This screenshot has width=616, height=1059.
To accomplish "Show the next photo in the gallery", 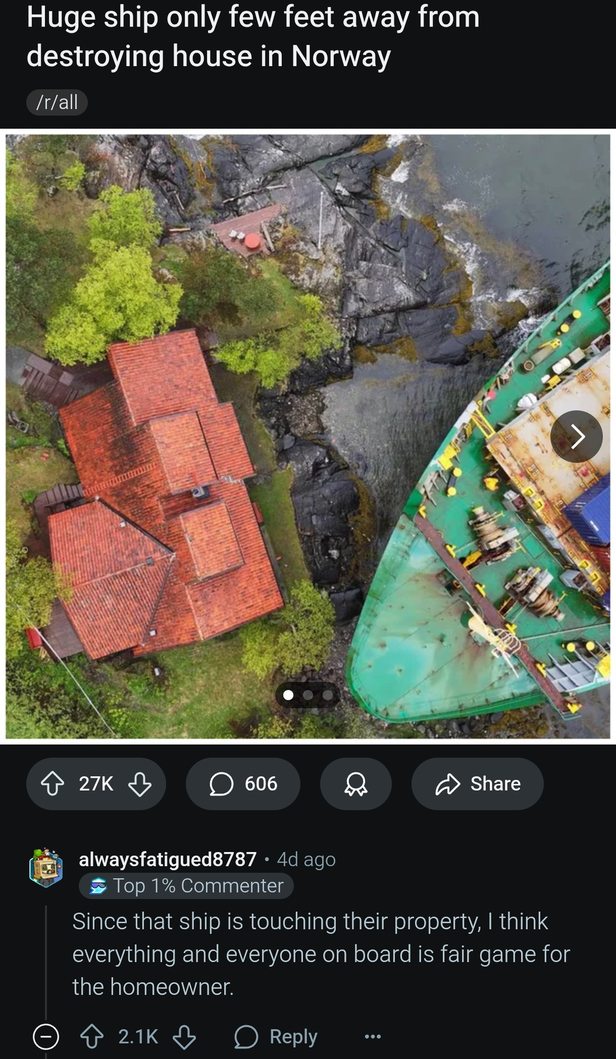I will click(576, 436).
